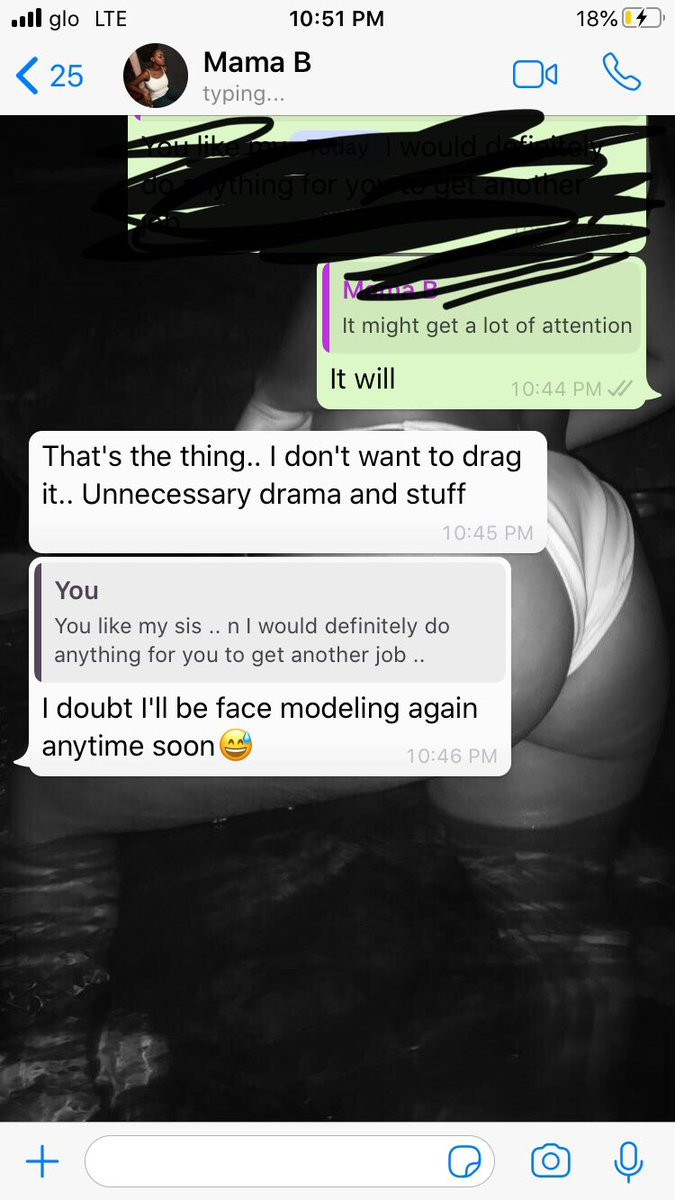Open the attachment plus menu
The height and width of the screenshot is (1200, 675).
(42, 1161)
